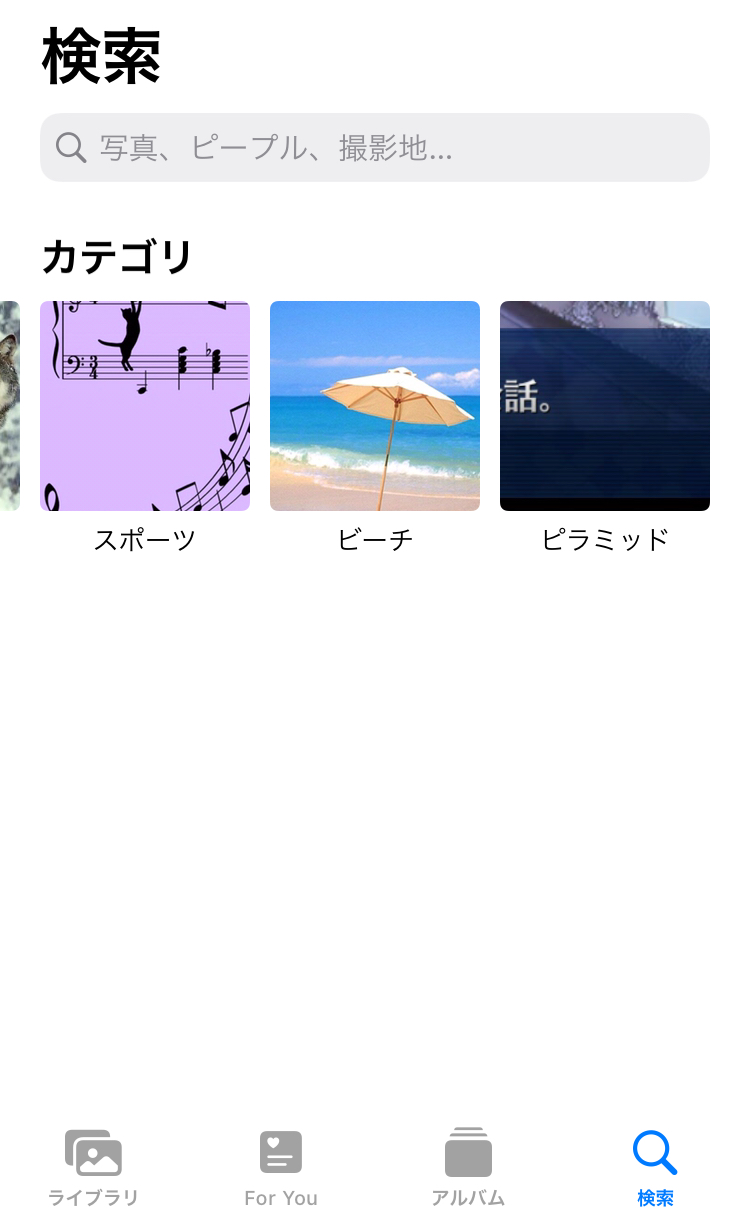Open the ピラミッド category

pos(605,406)
